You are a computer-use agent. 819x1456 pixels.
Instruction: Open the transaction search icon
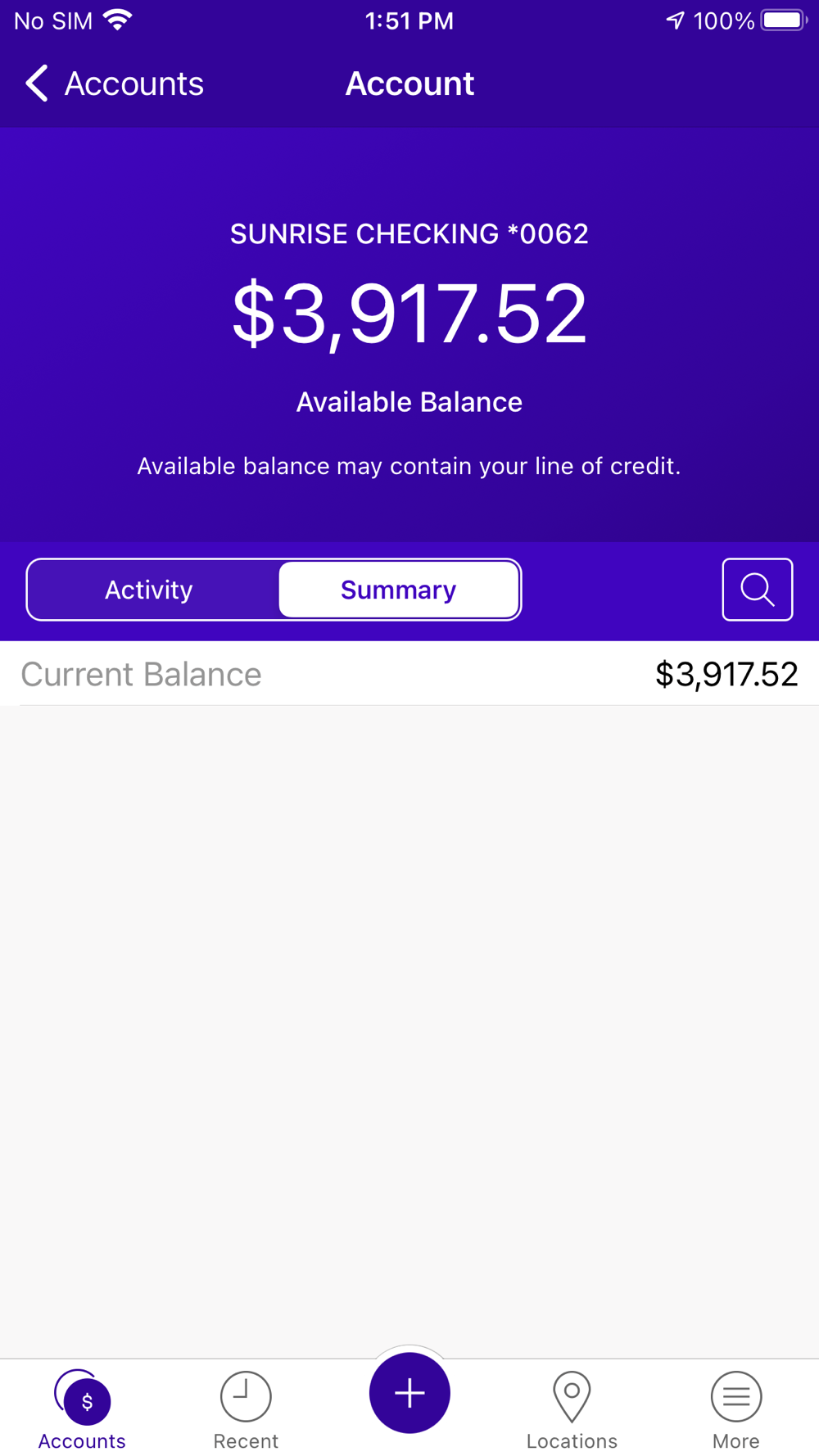coord(757,590)
